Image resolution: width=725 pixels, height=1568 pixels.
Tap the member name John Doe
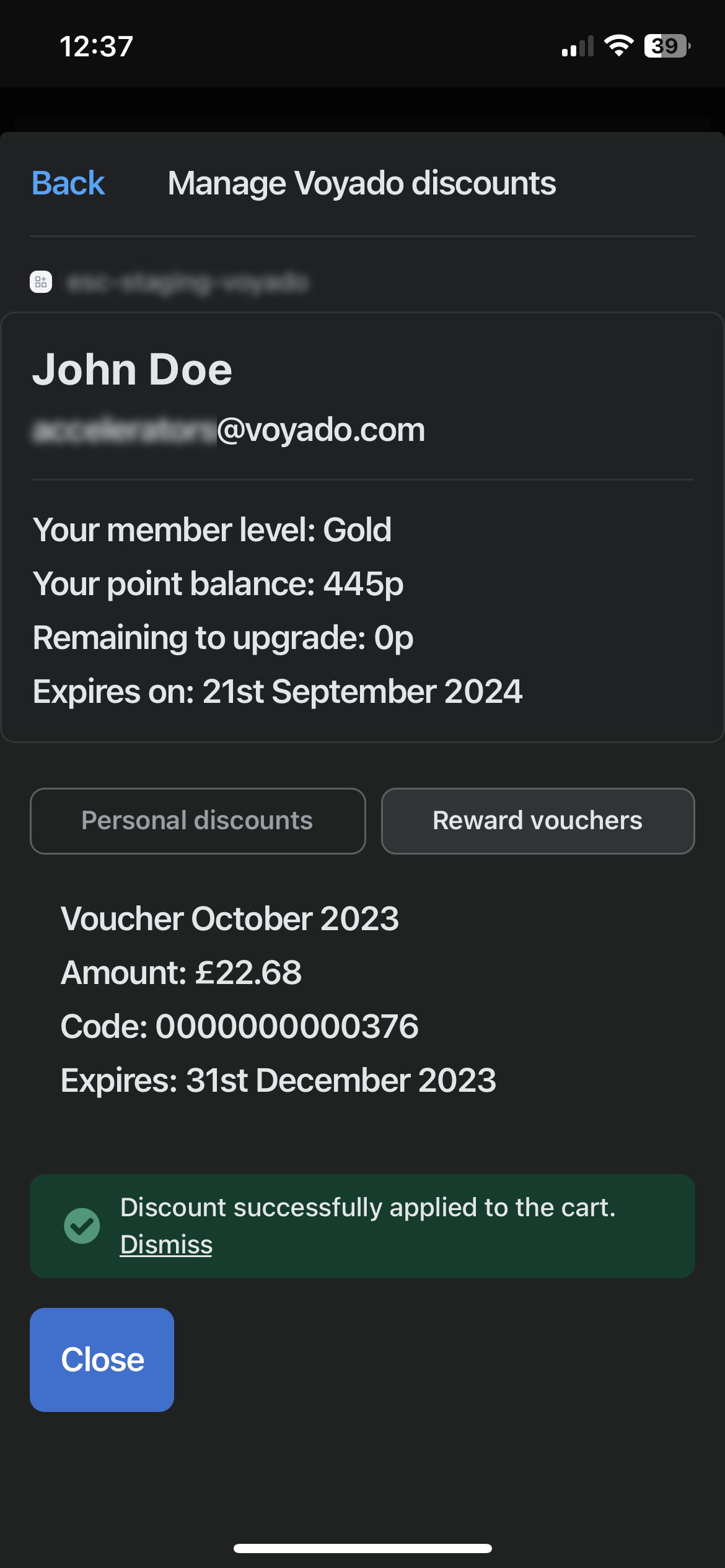pyautogui.click(x=133, y=370)
